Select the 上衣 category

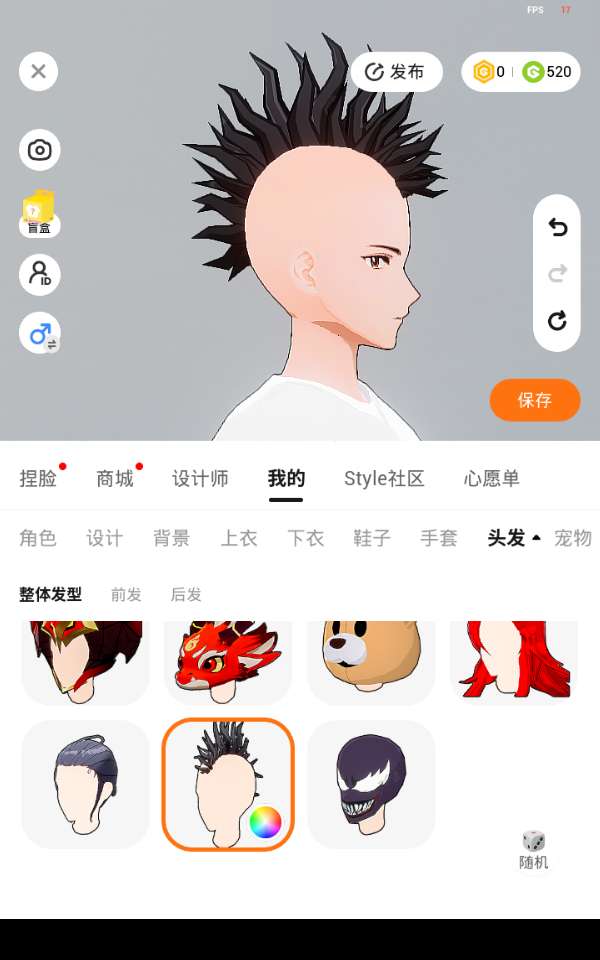pyautogui.click(x=238, y=538)
